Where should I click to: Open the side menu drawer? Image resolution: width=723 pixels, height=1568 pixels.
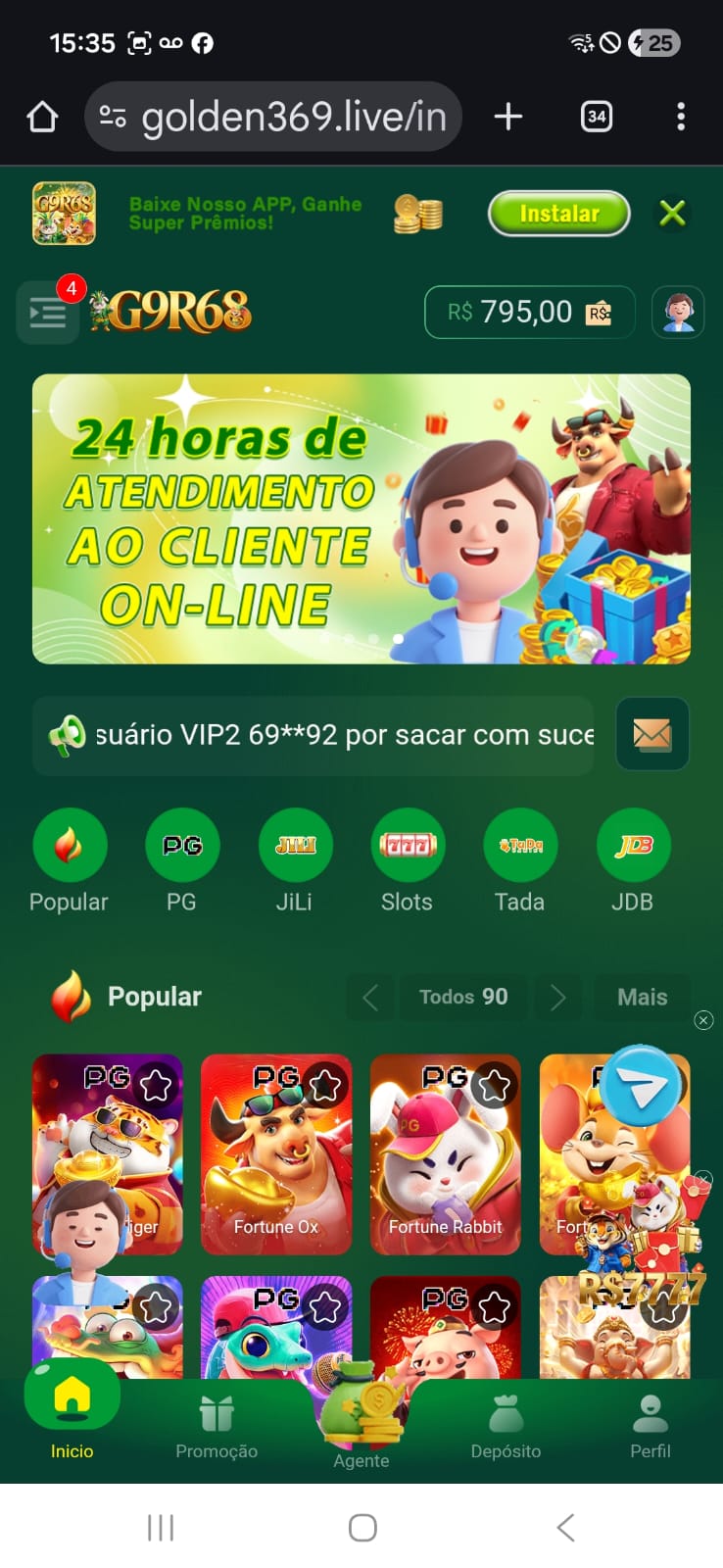point(47,314)
